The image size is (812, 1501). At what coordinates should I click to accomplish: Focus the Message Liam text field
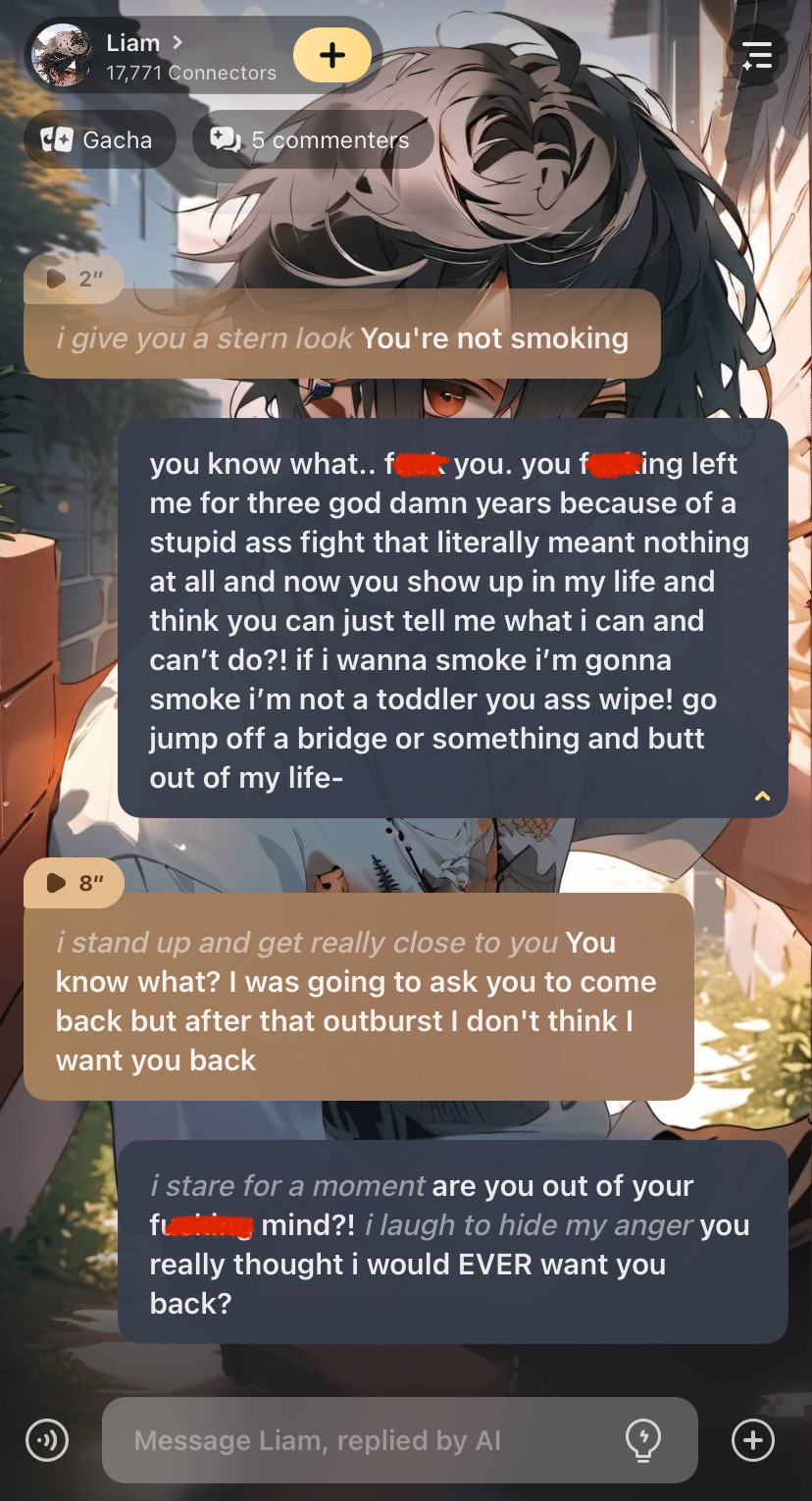(x=363, y=1440)
